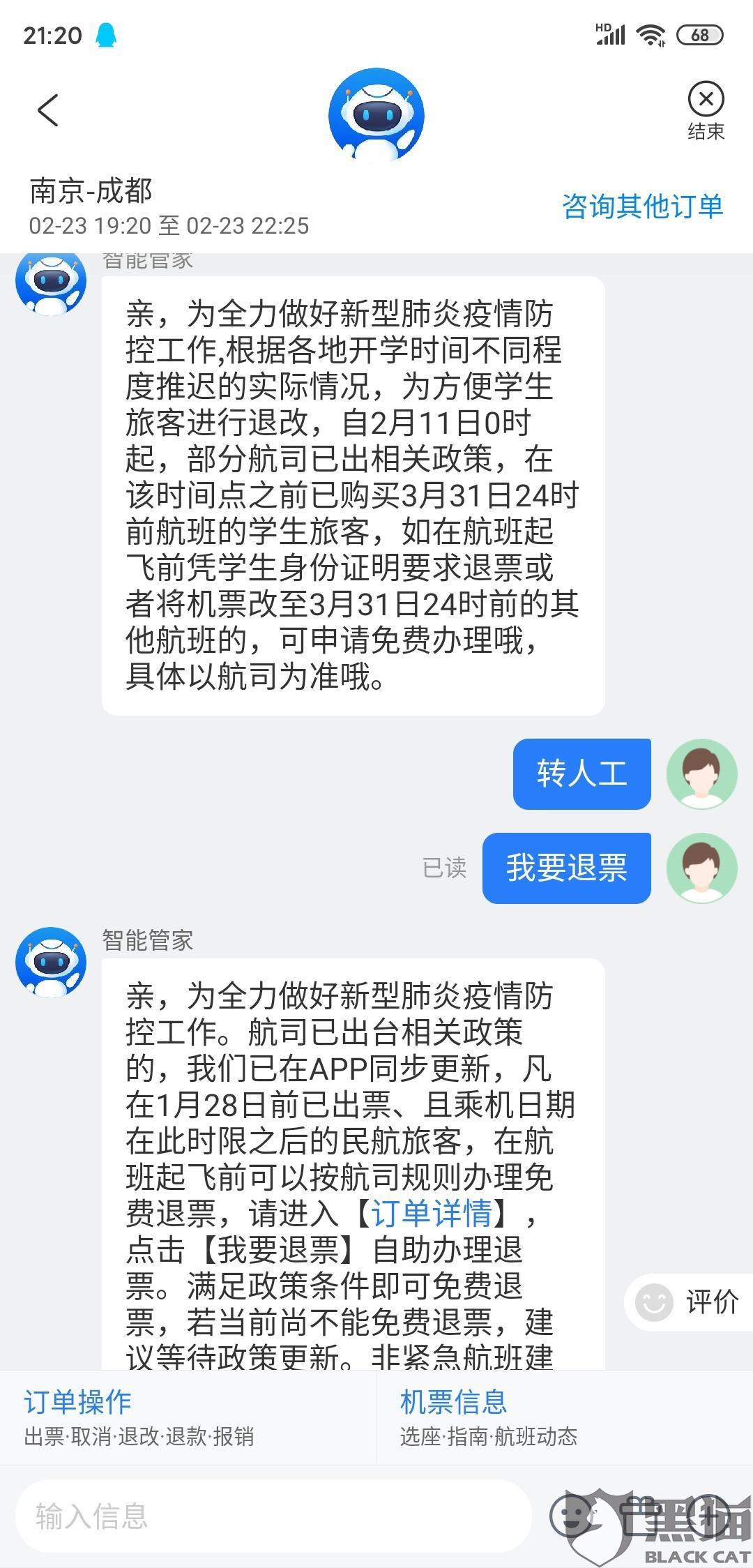The image size is (753, 1568).
Task: End the chat with 结束 button
Action: point(706,112)
